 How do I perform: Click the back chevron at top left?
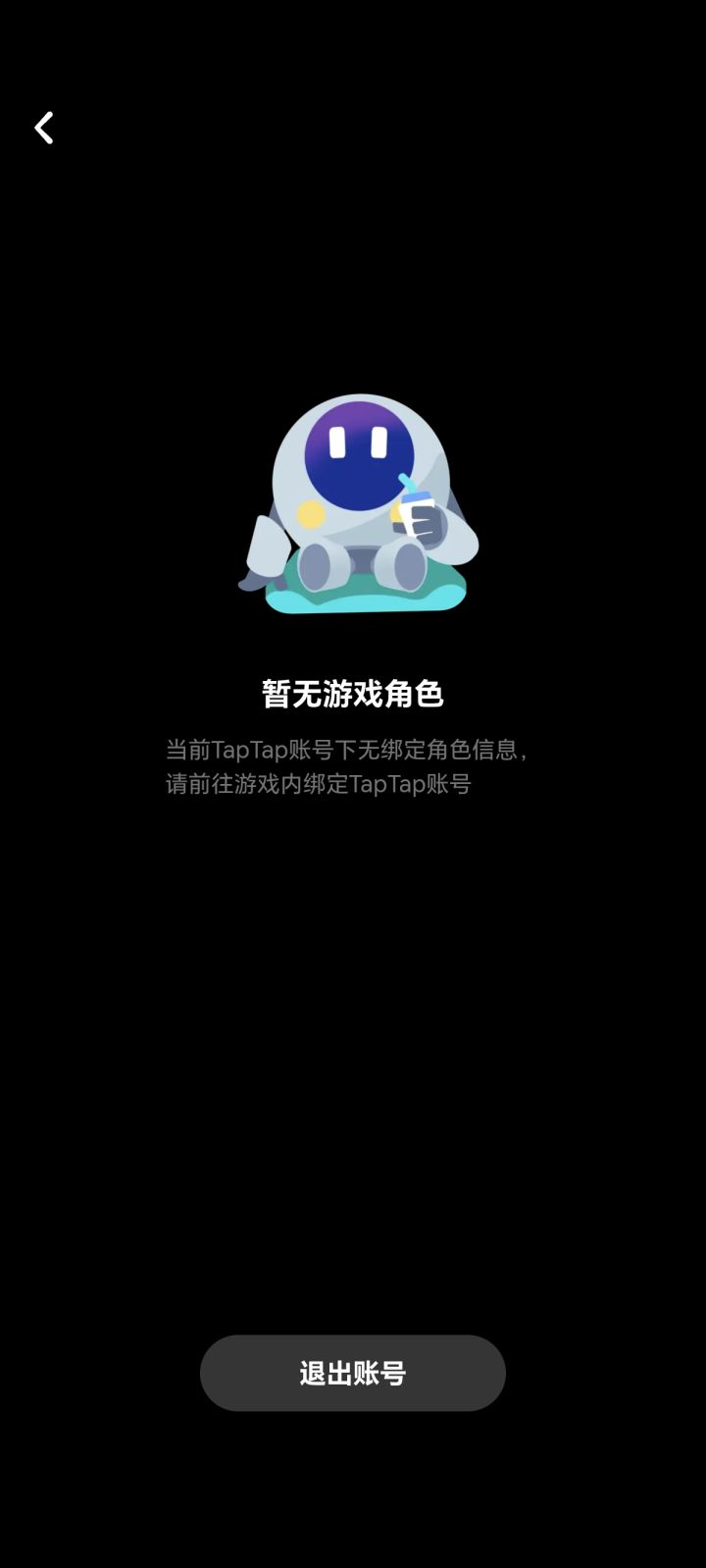[x=43, y=128]
